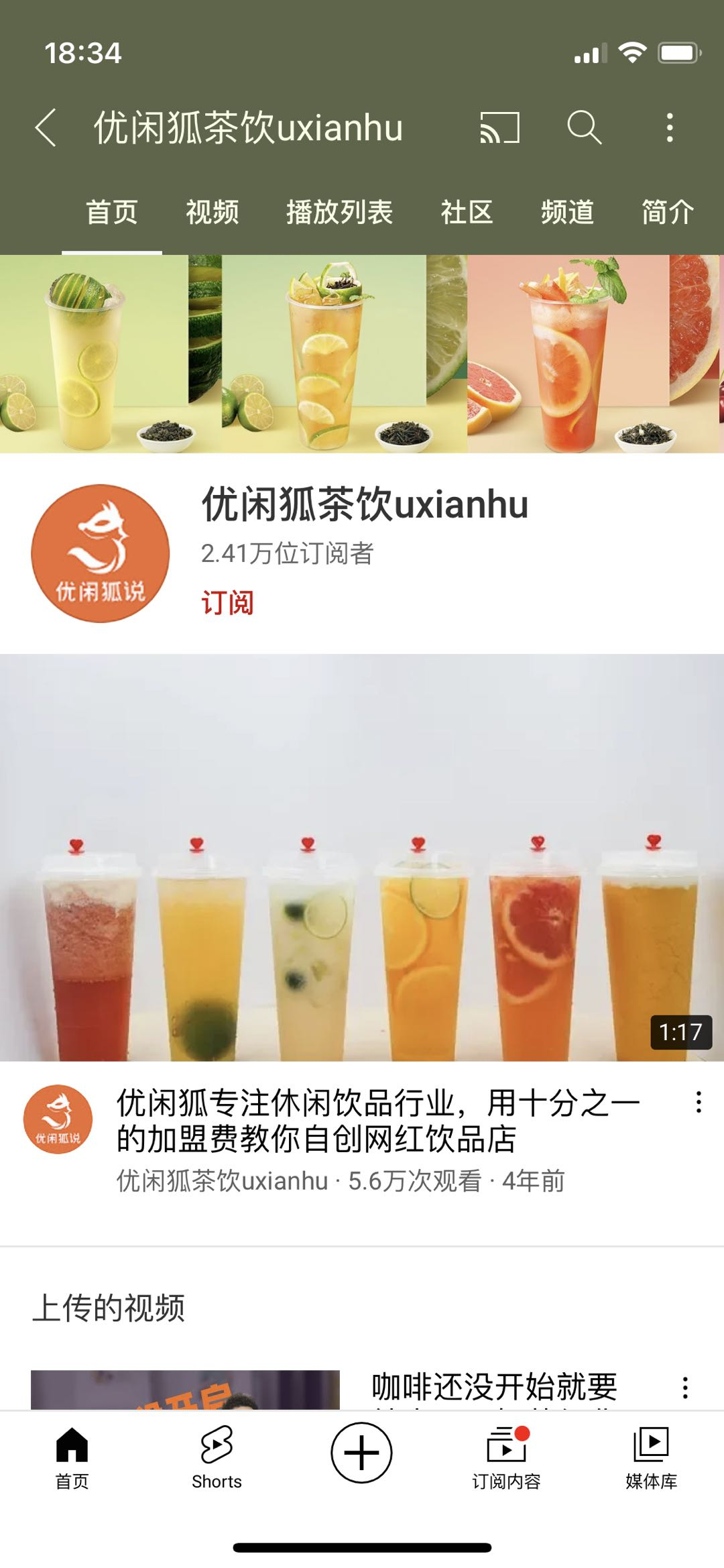
Task: Open the 媒体库 library
Action: [651, 1457]
